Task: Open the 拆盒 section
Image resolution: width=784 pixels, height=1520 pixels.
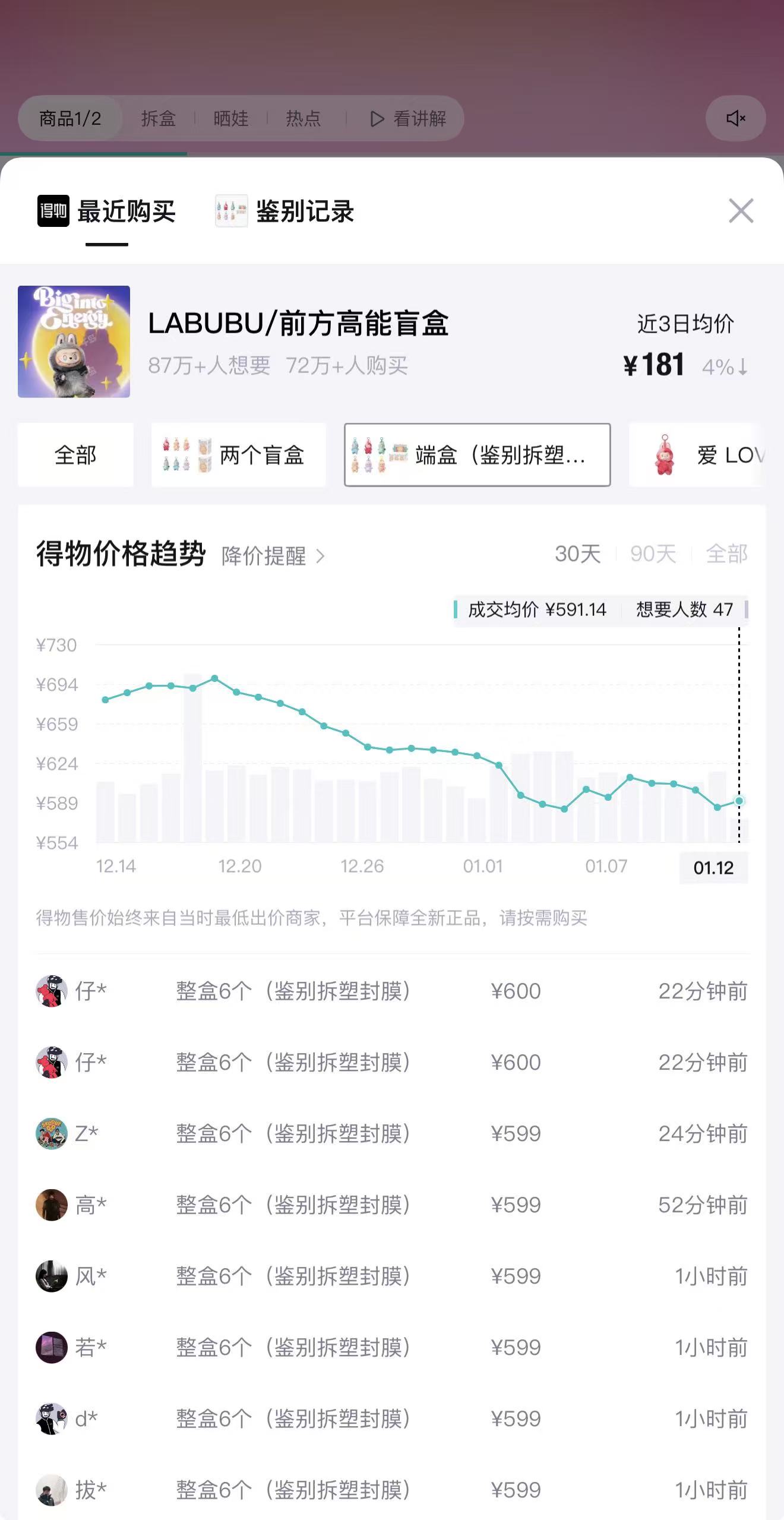Action: point(159,119)
